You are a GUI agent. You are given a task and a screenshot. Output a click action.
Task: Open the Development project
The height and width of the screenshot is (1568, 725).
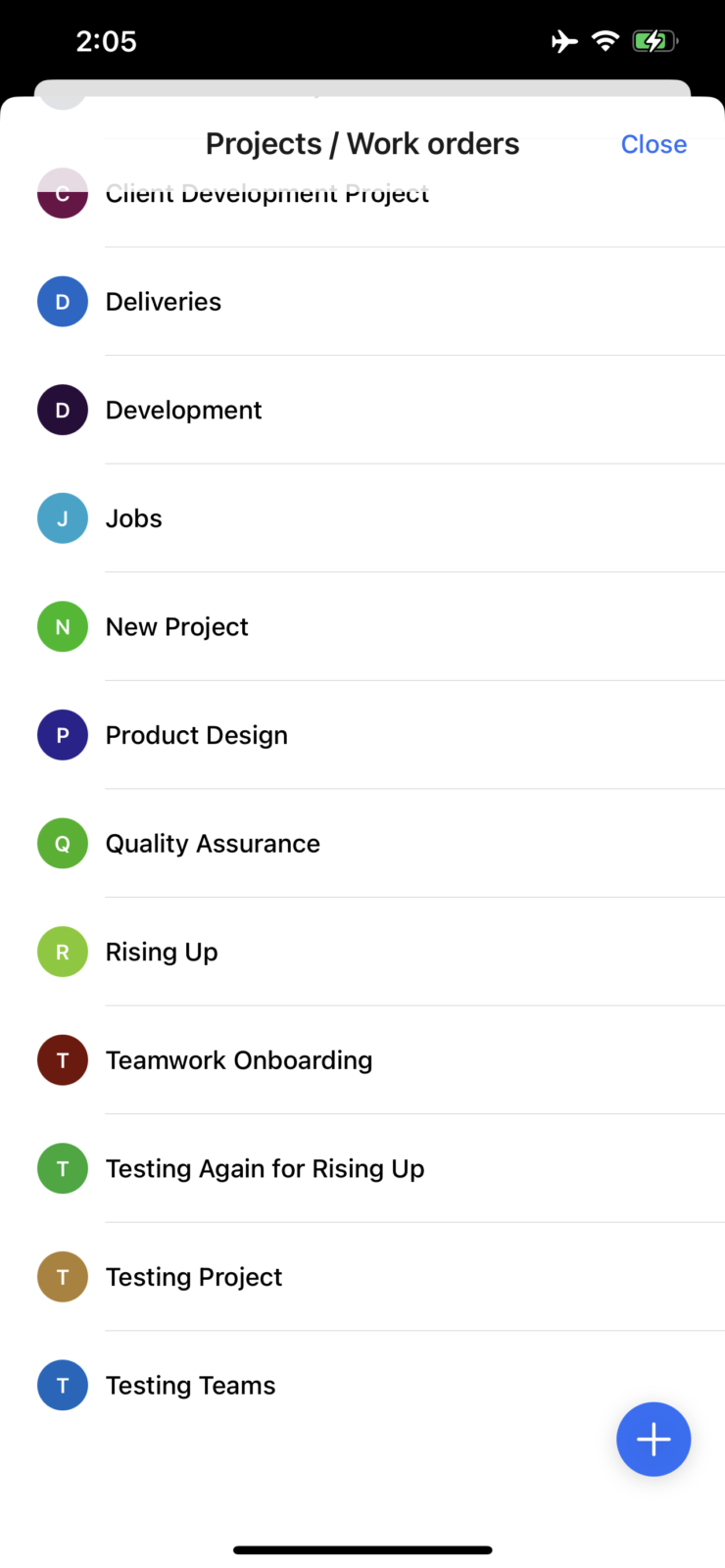point(362,410)
